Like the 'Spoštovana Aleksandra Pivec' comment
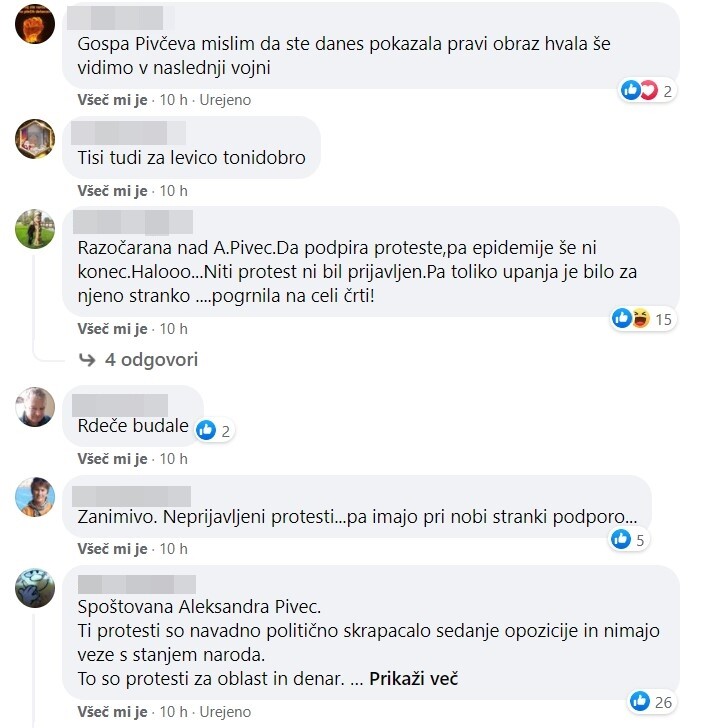 (112, 711)
